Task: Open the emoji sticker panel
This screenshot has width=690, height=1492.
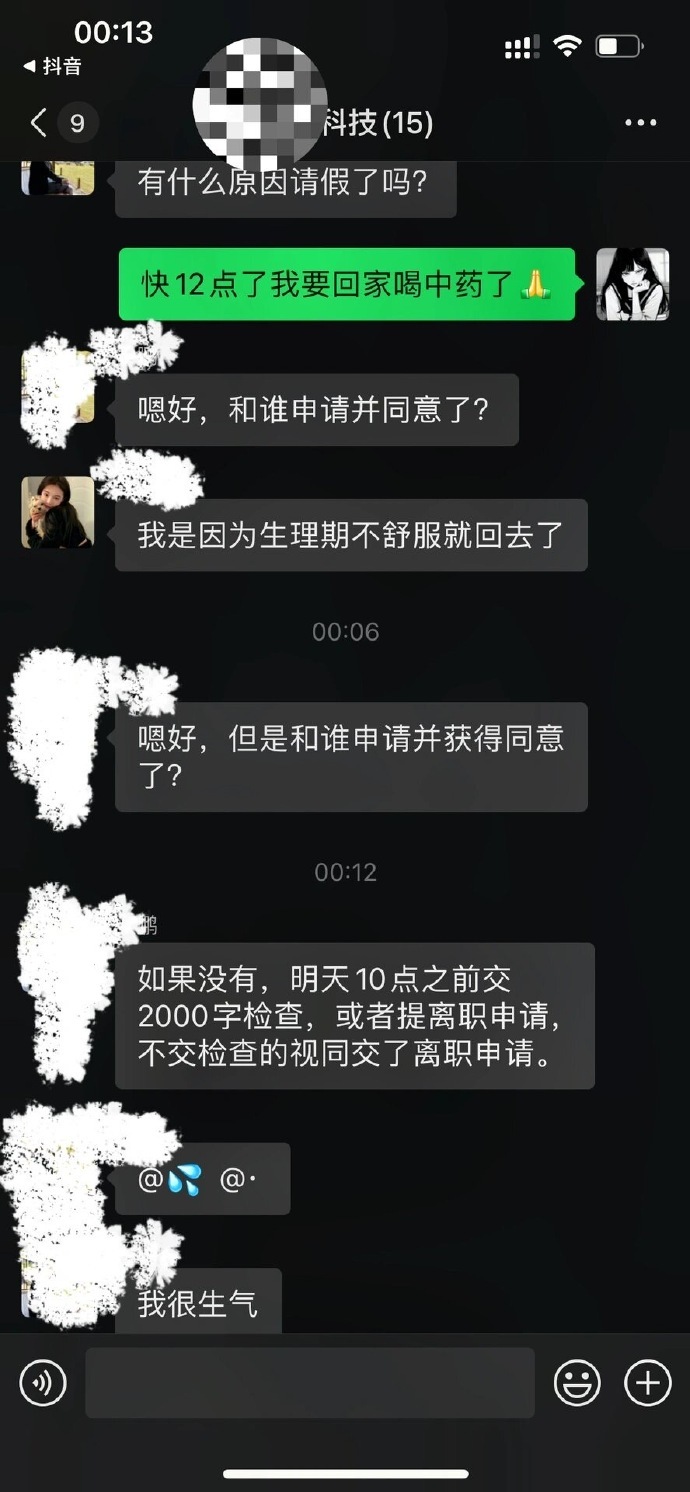Action: pyautogui.click(x=577, y=1384)
